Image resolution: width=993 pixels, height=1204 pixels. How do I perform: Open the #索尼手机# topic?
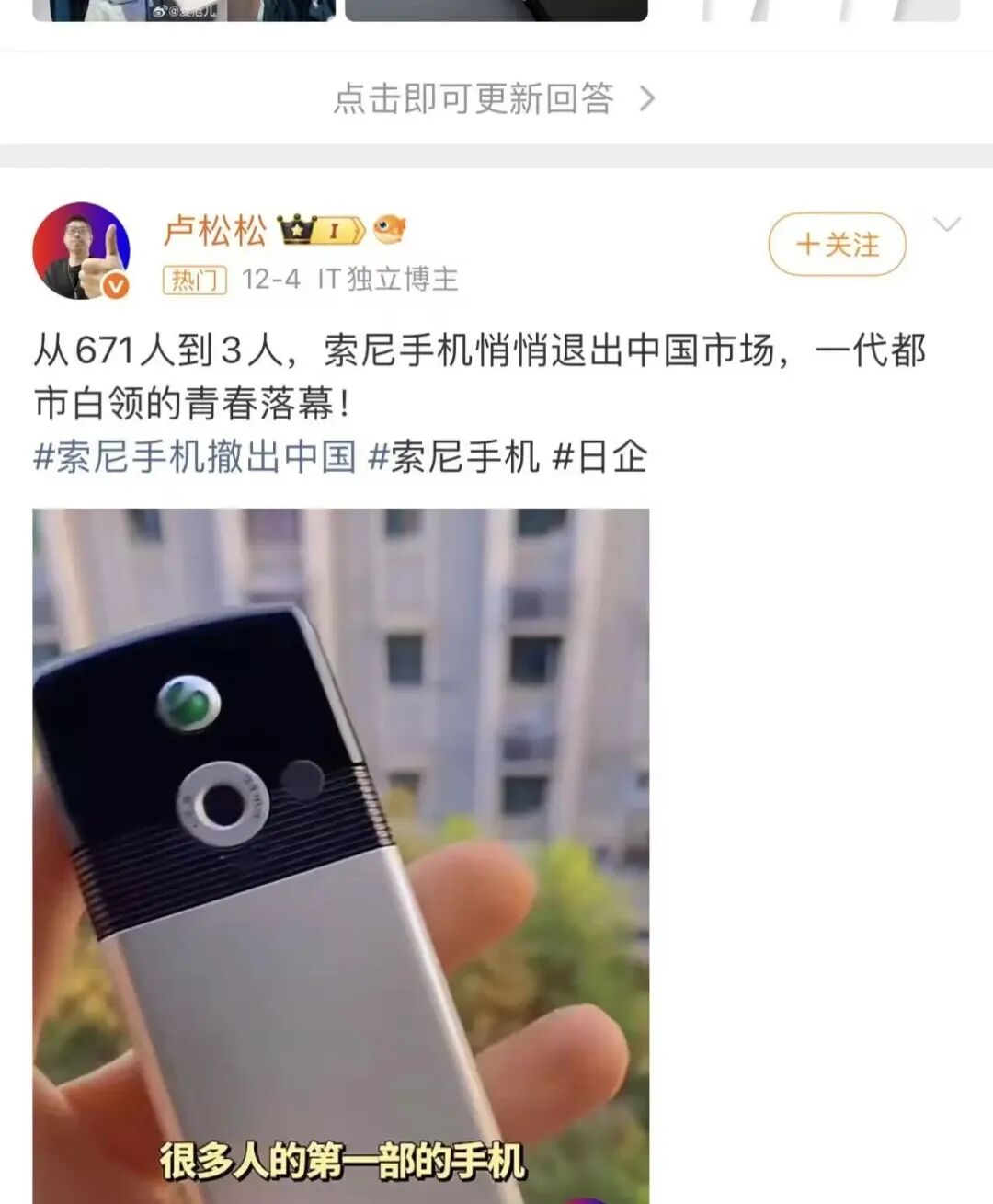click(453, 456)
